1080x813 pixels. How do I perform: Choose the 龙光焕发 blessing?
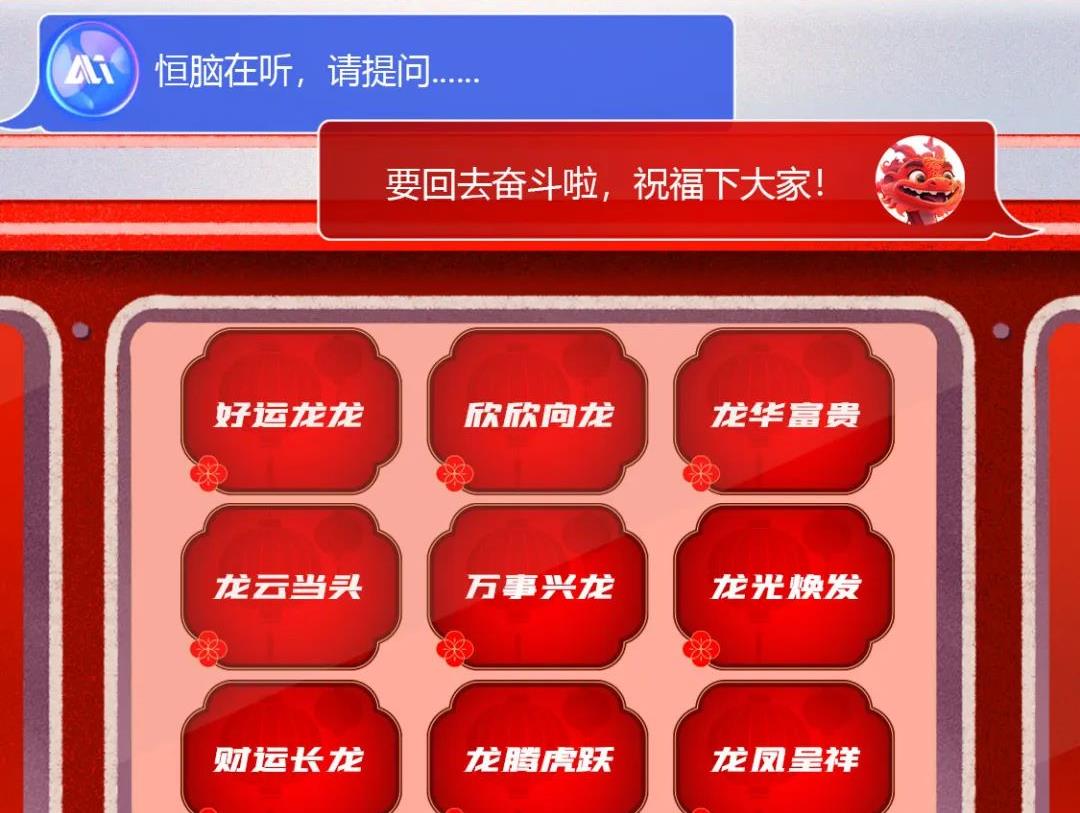pos(785,586)
